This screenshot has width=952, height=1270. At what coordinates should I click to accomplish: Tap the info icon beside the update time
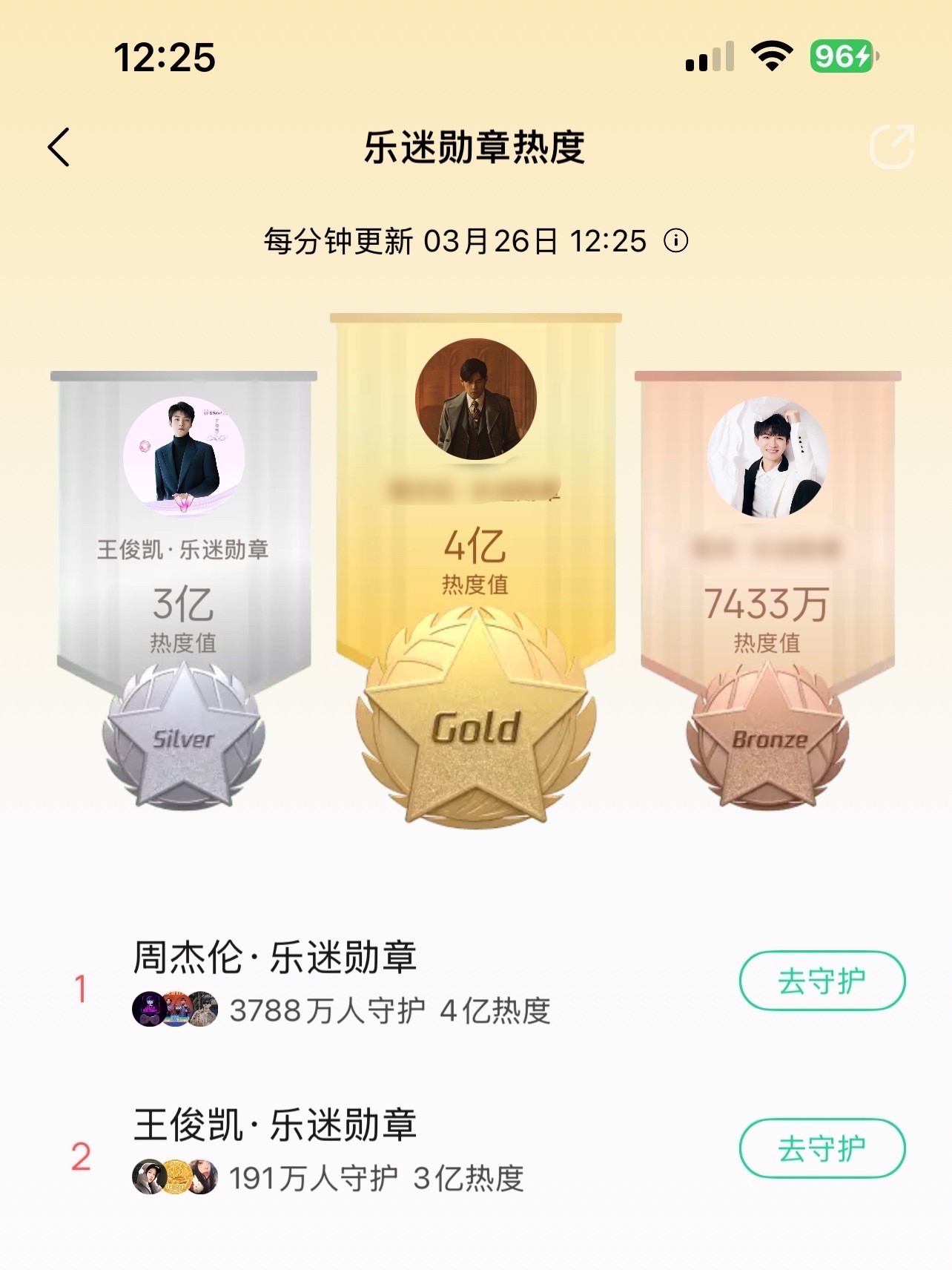click(x=676, y=242)
